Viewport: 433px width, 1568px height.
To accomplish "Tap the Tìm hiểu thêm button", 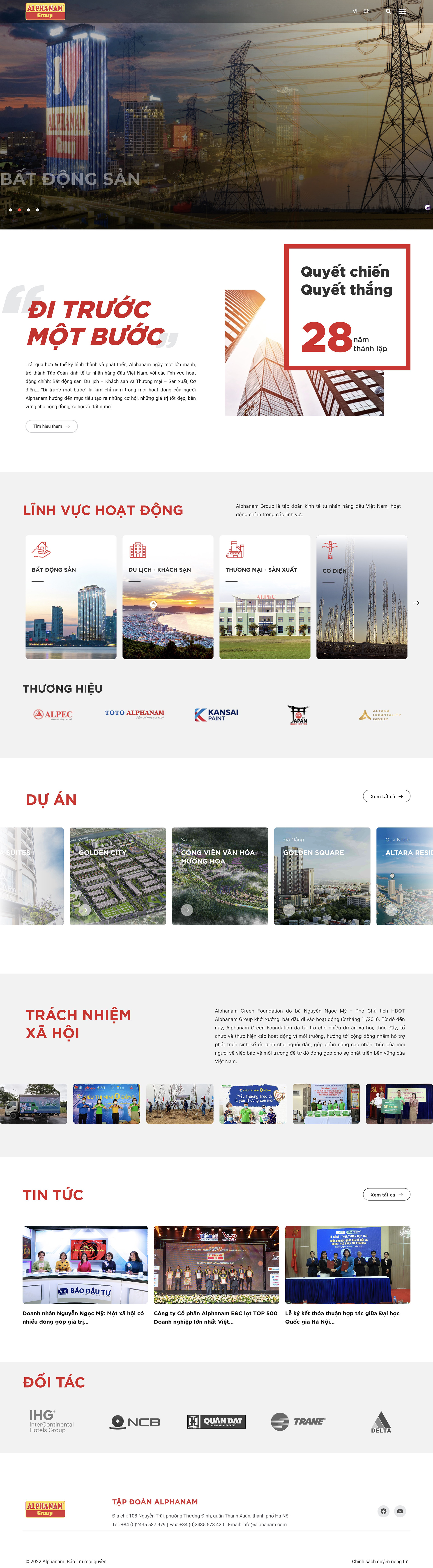I will pyautogui.click(x=51, y=426).
